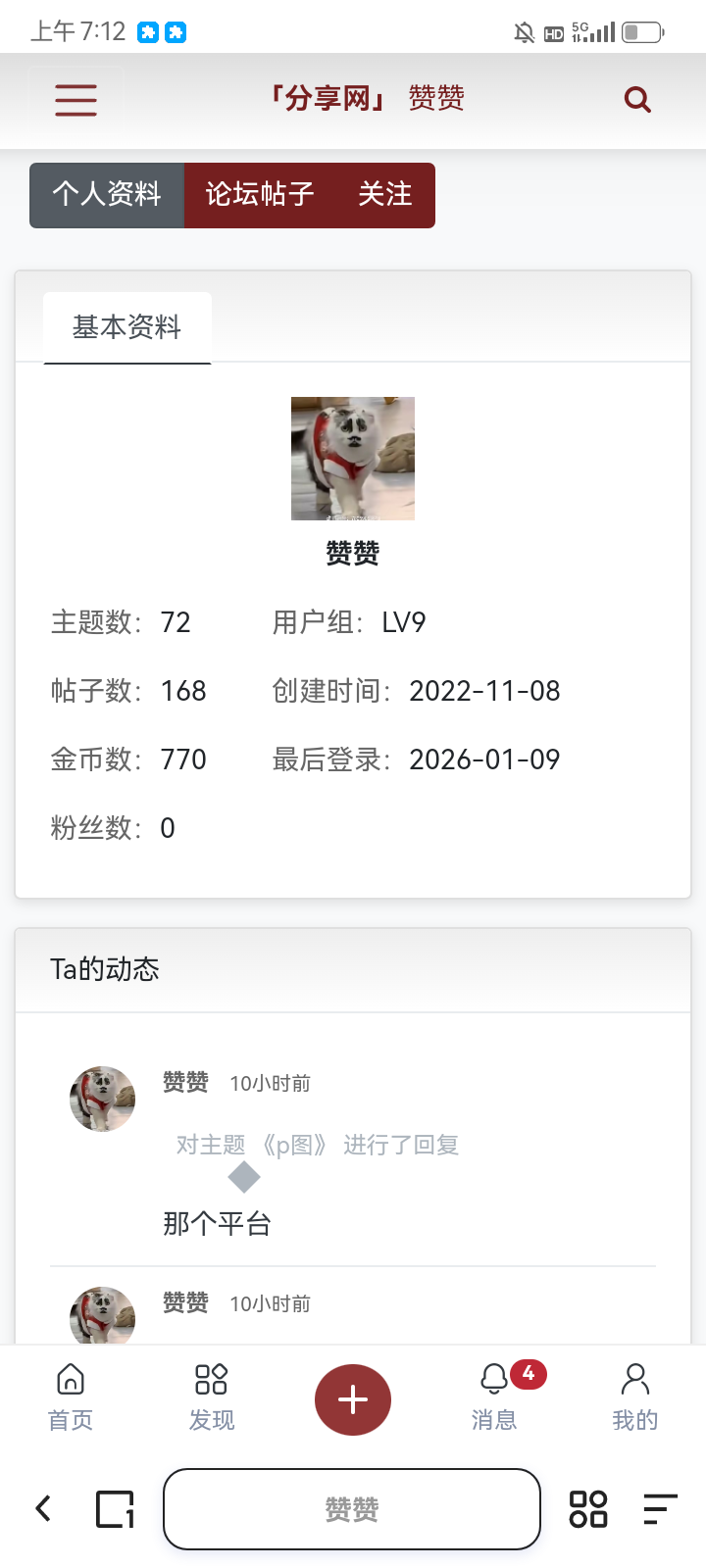
Task: Open the browser menu icon at bottom right
Action: (x=661, y=1509)
